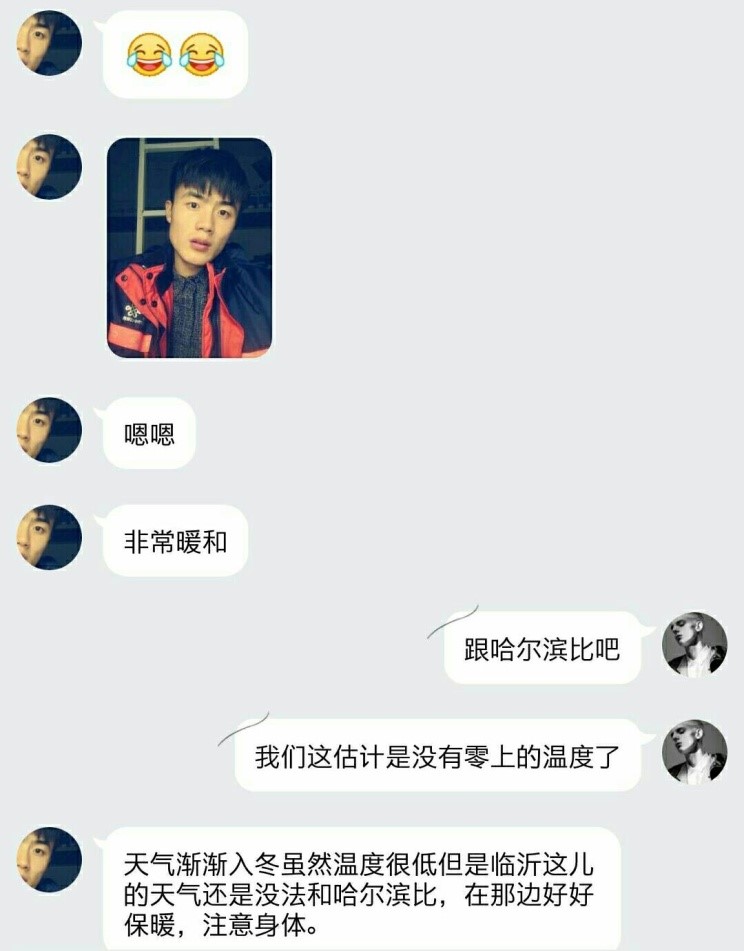Open the photo message in the chat
744x951 pixels.
pyautogui.click(x=189, y=248)
